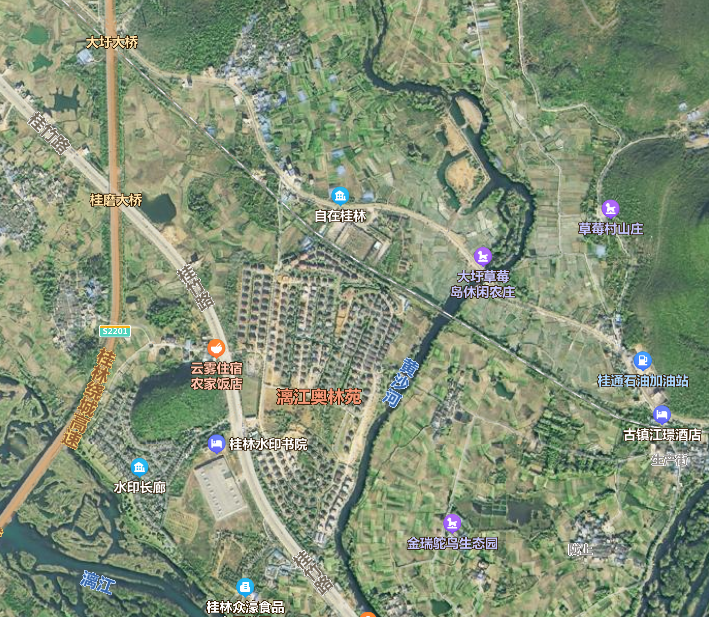This screenshot has width=709, height=617.
Task: Open the 大圩草莓岛休闲农庄 pin
Action: coord(483,256)
